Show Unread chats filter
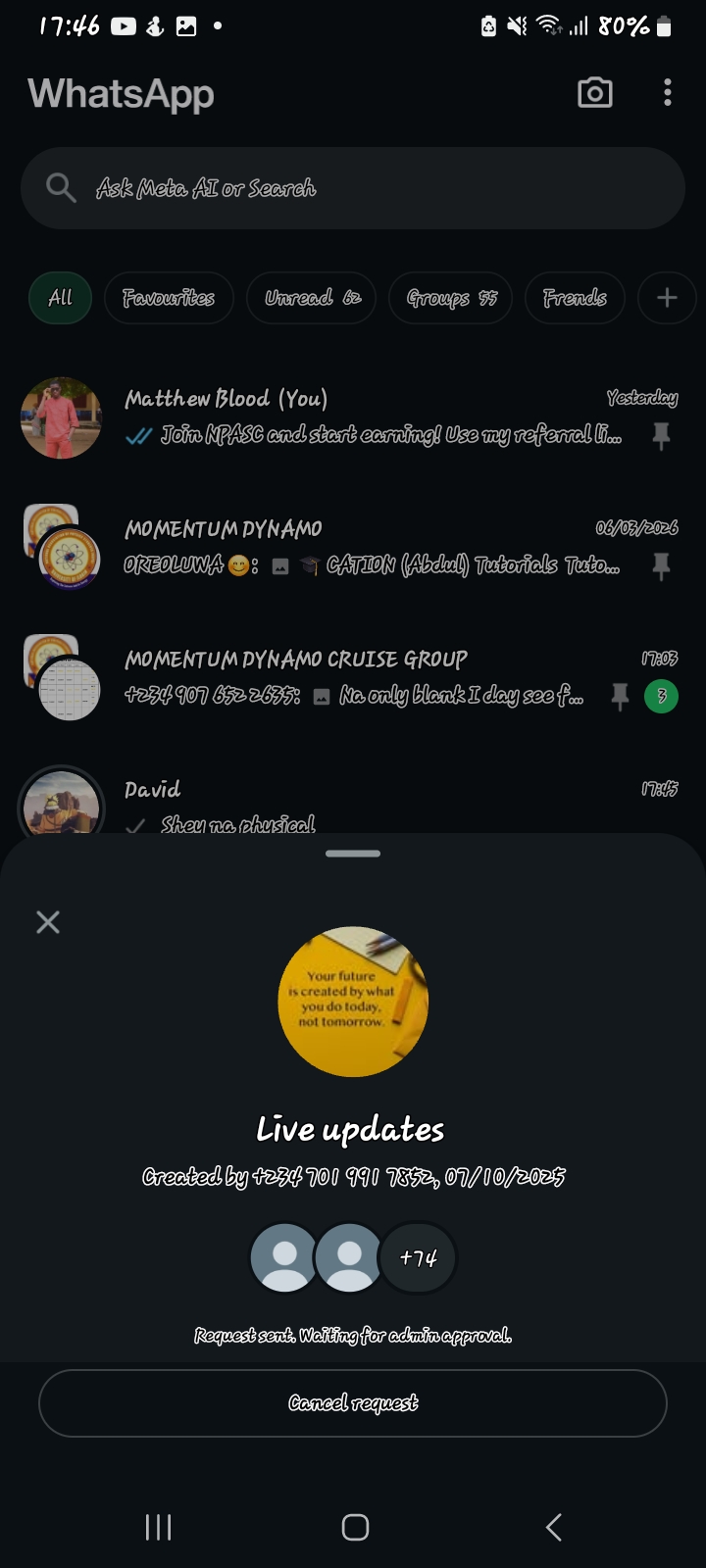The image size is (706, 1568). (312, 298)
